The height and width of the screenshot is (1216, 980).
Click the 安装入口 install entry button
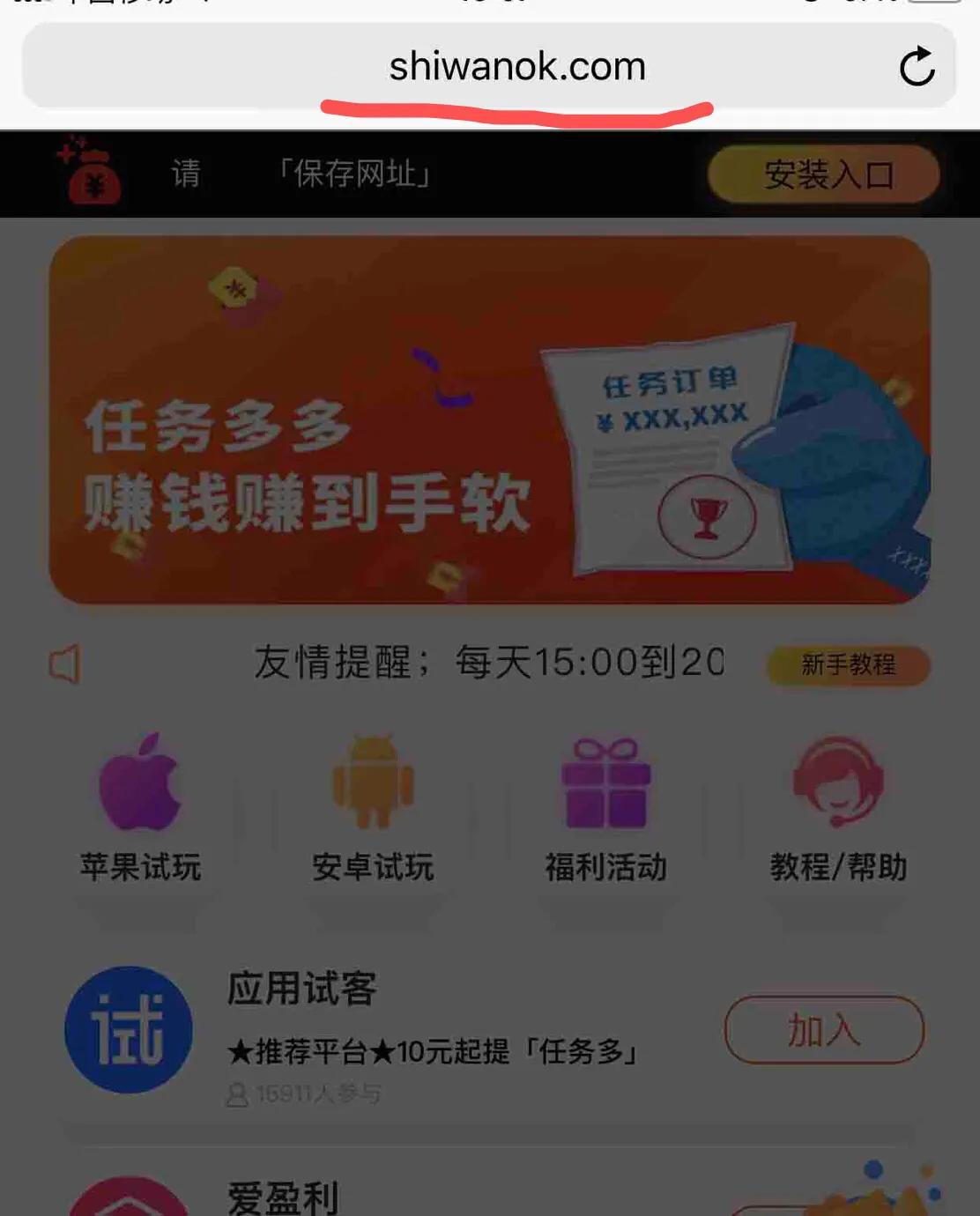[822, 175]
